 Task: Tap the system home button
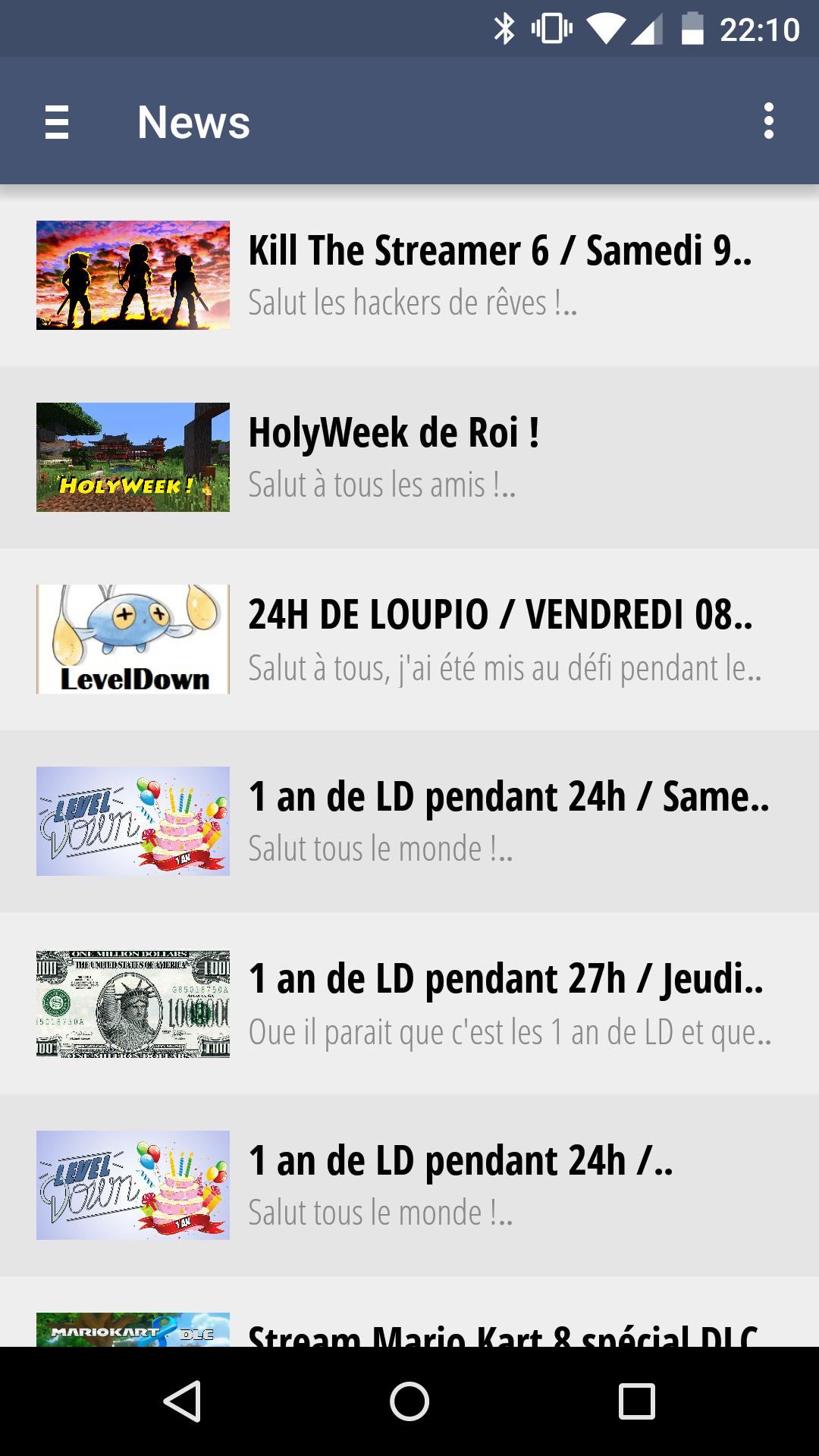tap(409, 1401)
